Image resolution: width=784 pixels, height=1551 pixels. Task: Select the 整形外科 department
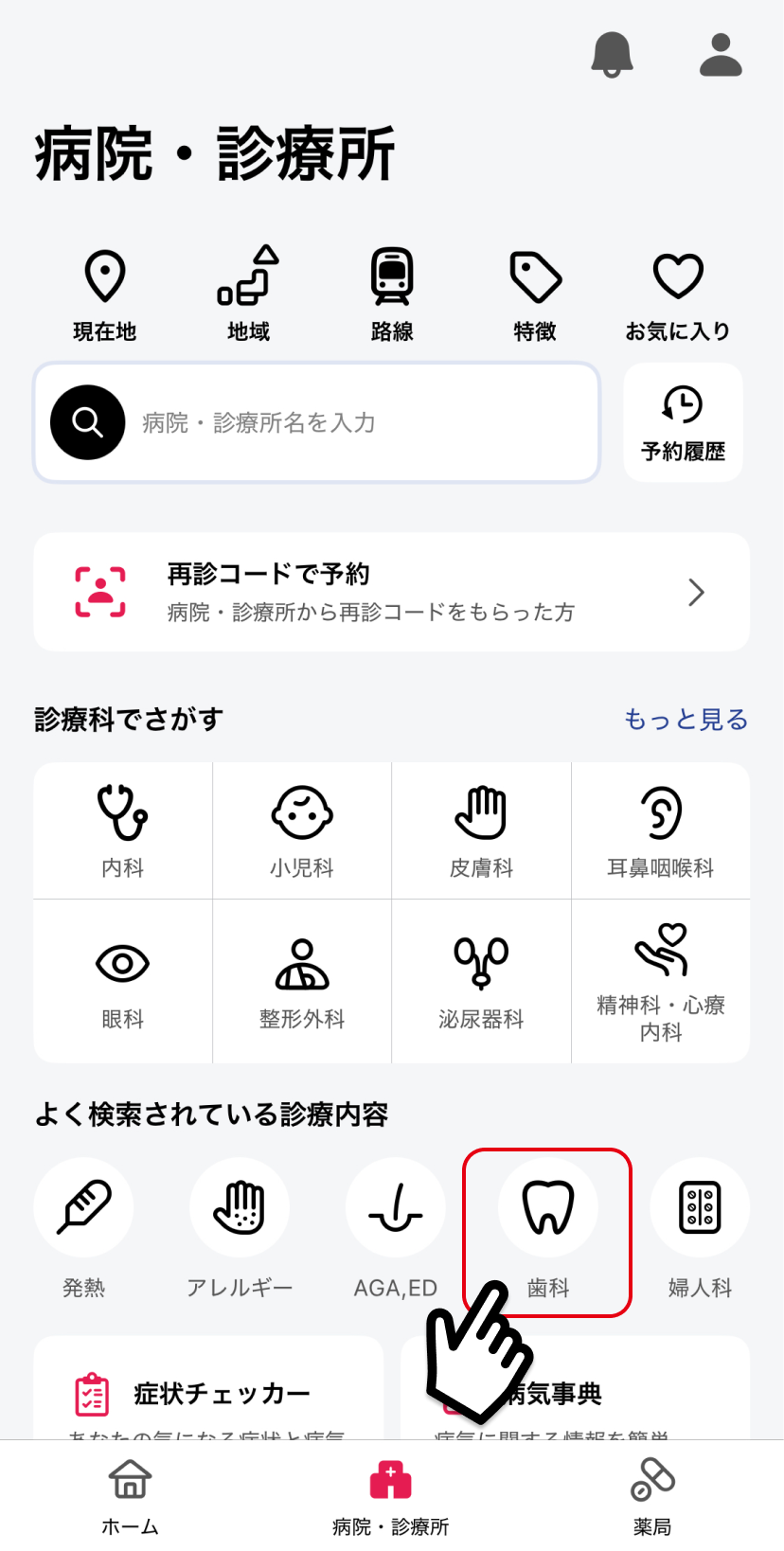tap(302, 981)
